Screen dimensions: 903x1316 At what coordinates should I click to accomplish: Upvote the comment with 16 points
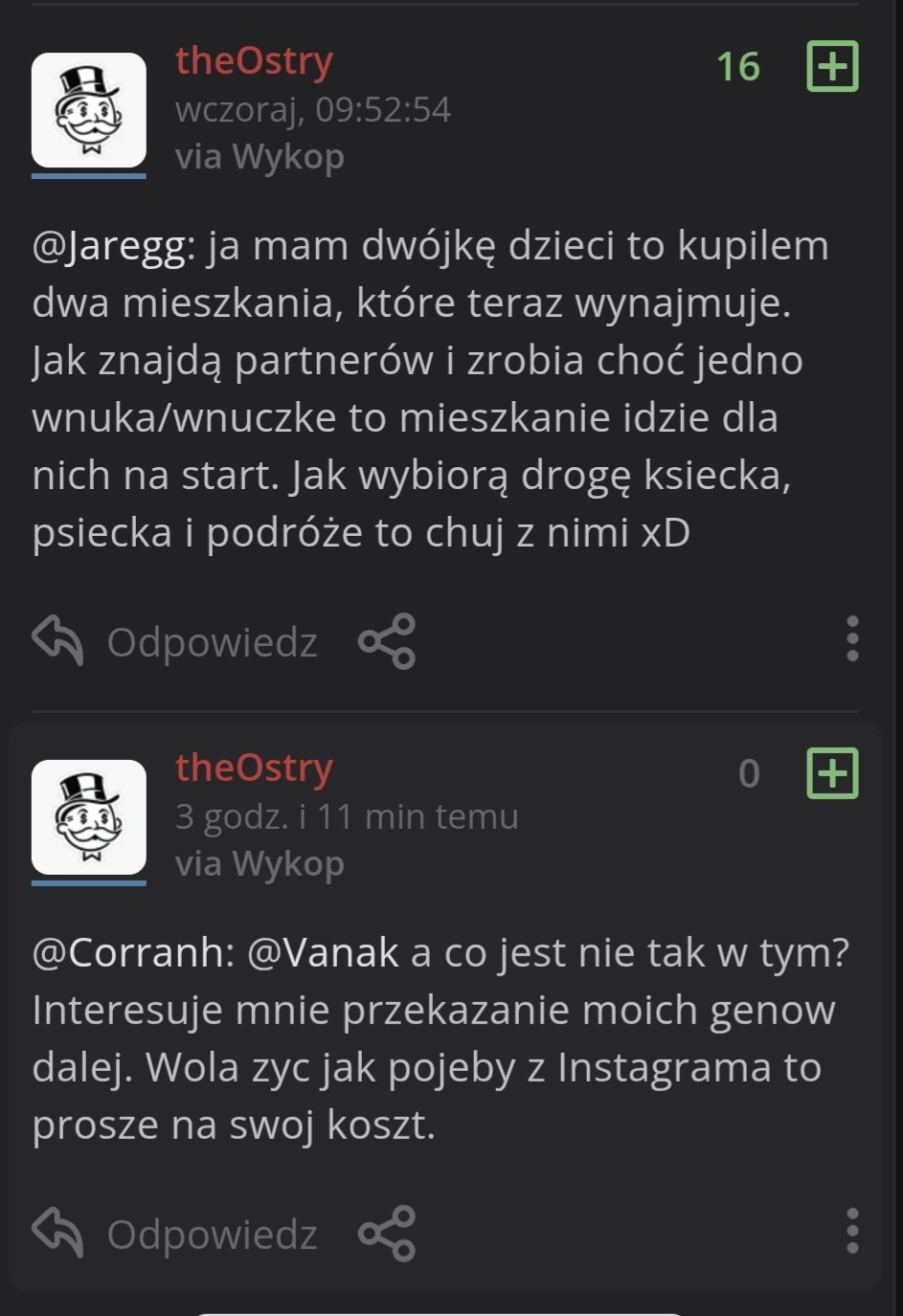click(832, 67)
